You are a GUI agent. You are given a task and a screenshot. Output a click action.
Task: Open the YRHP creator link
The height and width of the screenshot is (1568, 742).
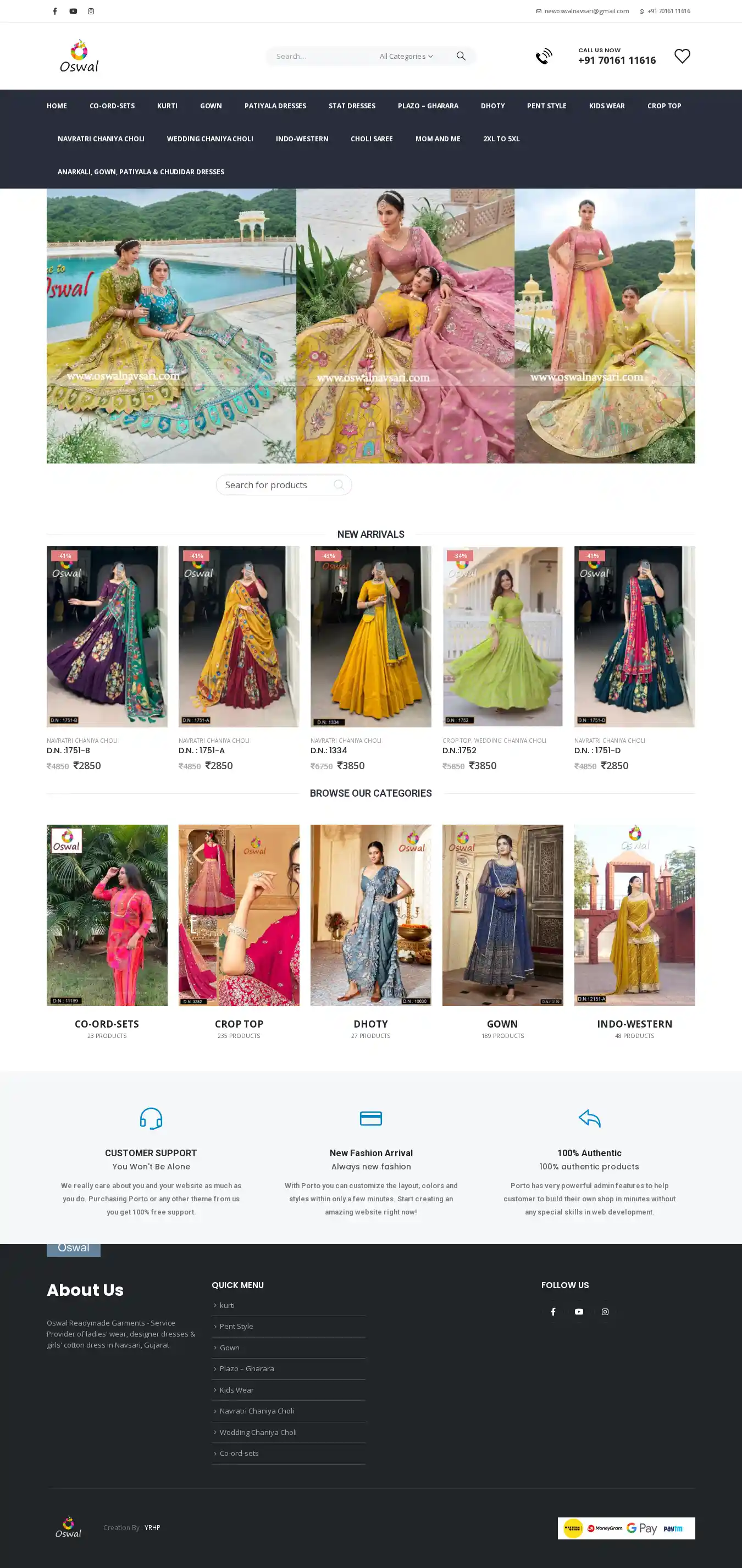[x=152, y=1527]
